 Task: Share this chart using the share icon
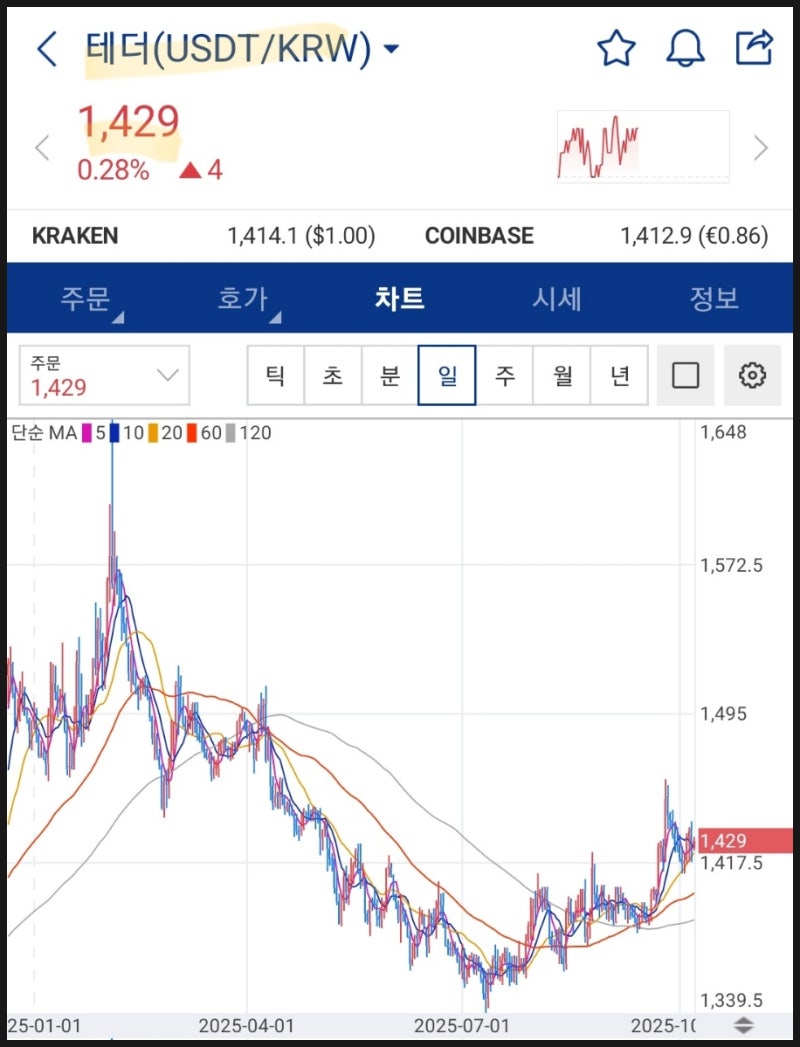753,46
